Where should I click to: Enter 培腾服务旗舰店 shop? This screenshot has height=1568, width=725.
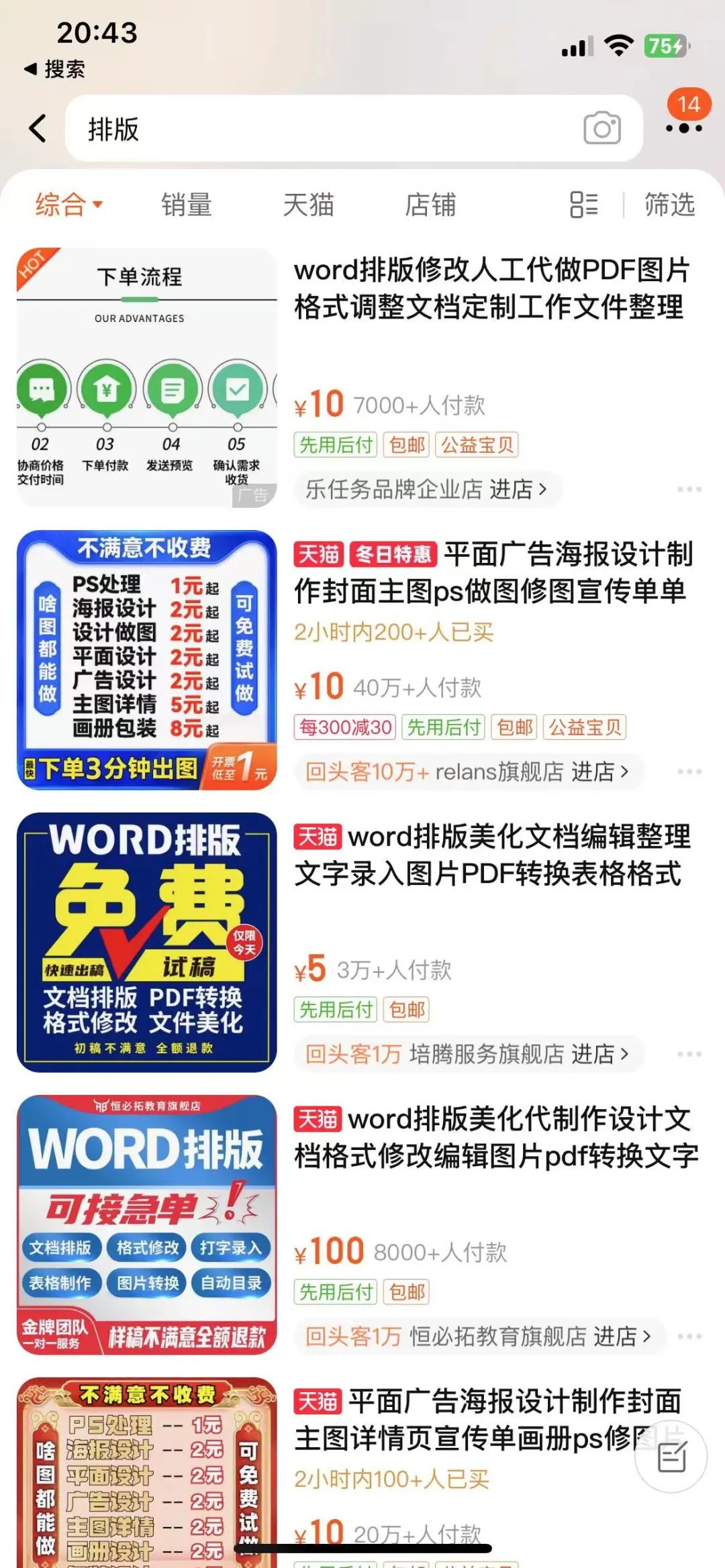(x=468, y=1054)
